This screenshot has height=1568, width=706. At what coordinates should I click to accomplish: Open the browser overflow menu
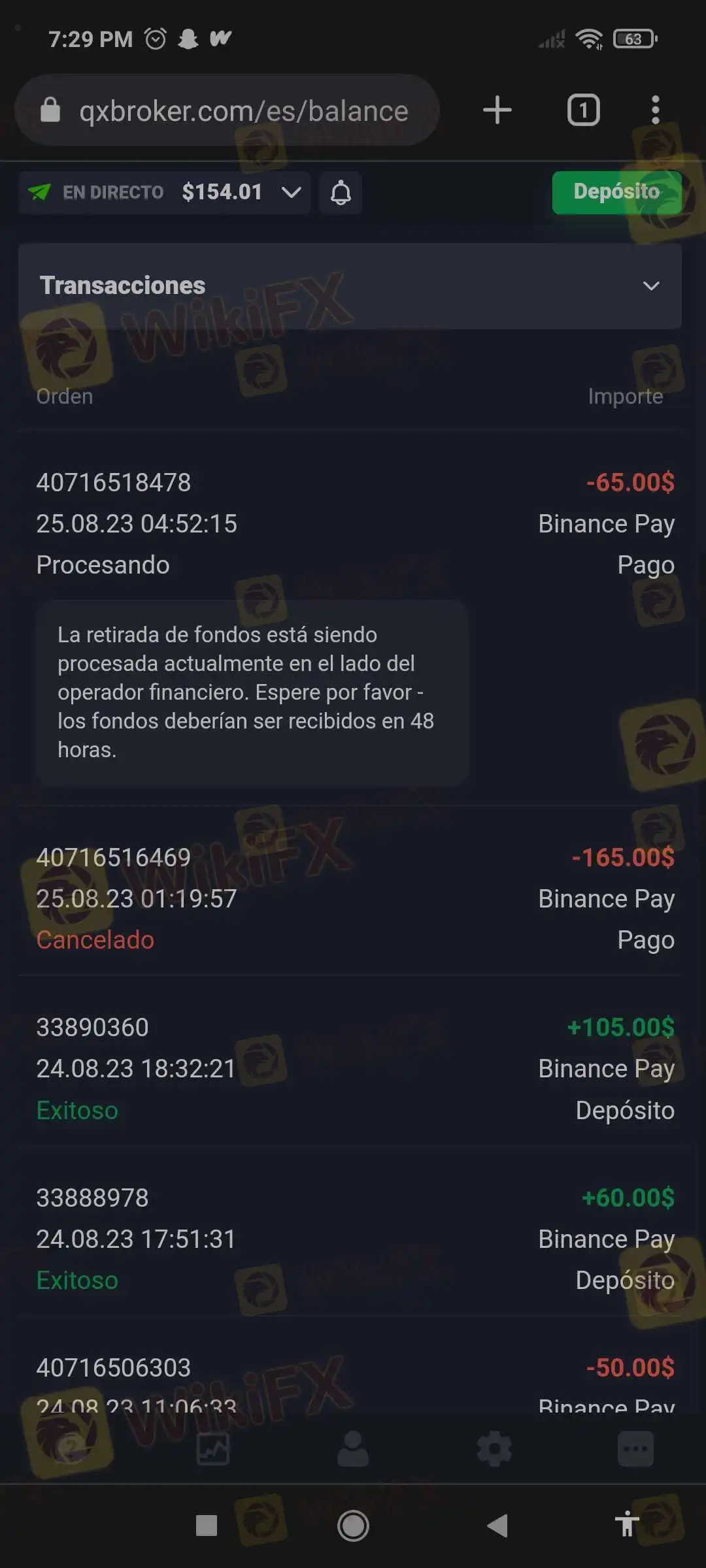(x=655, y=110)
